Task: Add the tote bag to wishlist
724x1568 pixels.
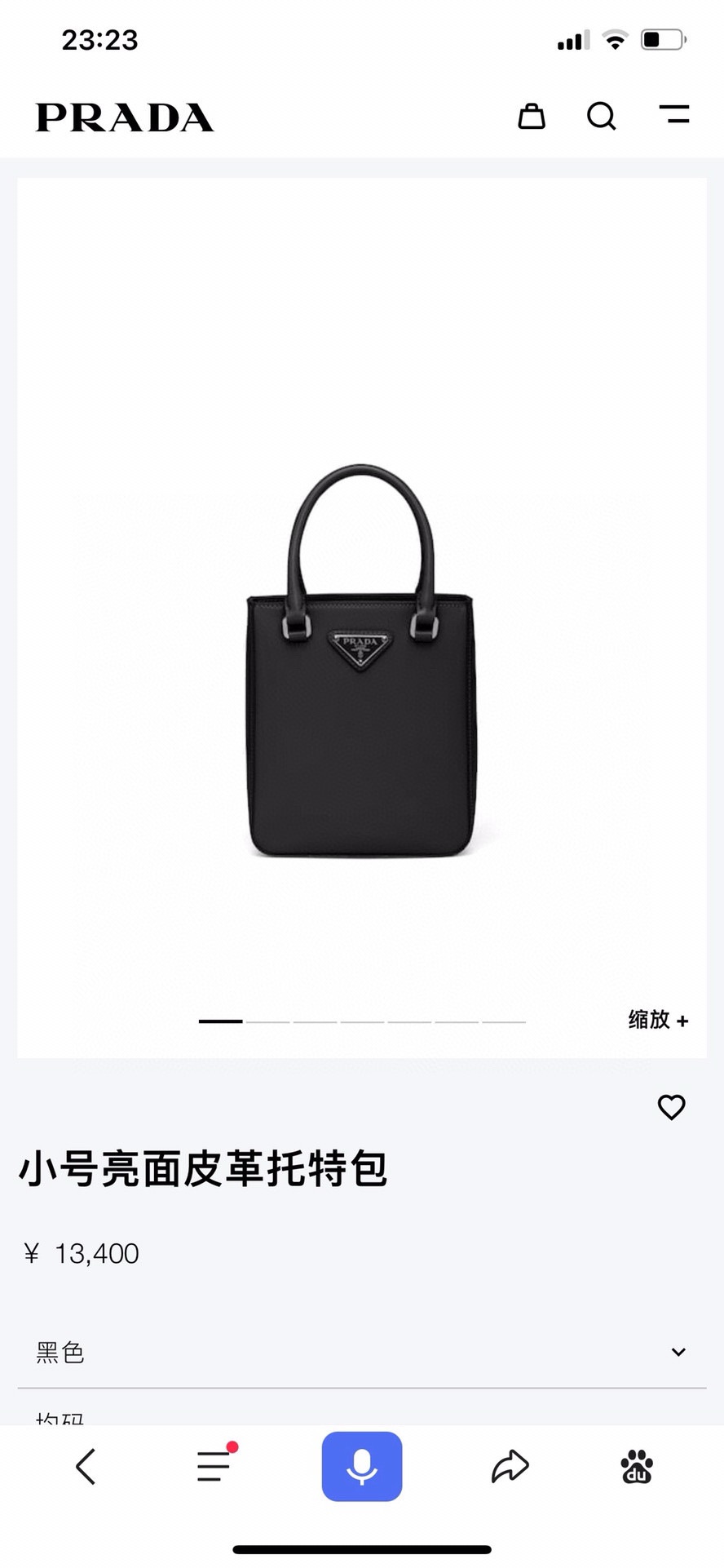Action: click(x=671, y=1107)
